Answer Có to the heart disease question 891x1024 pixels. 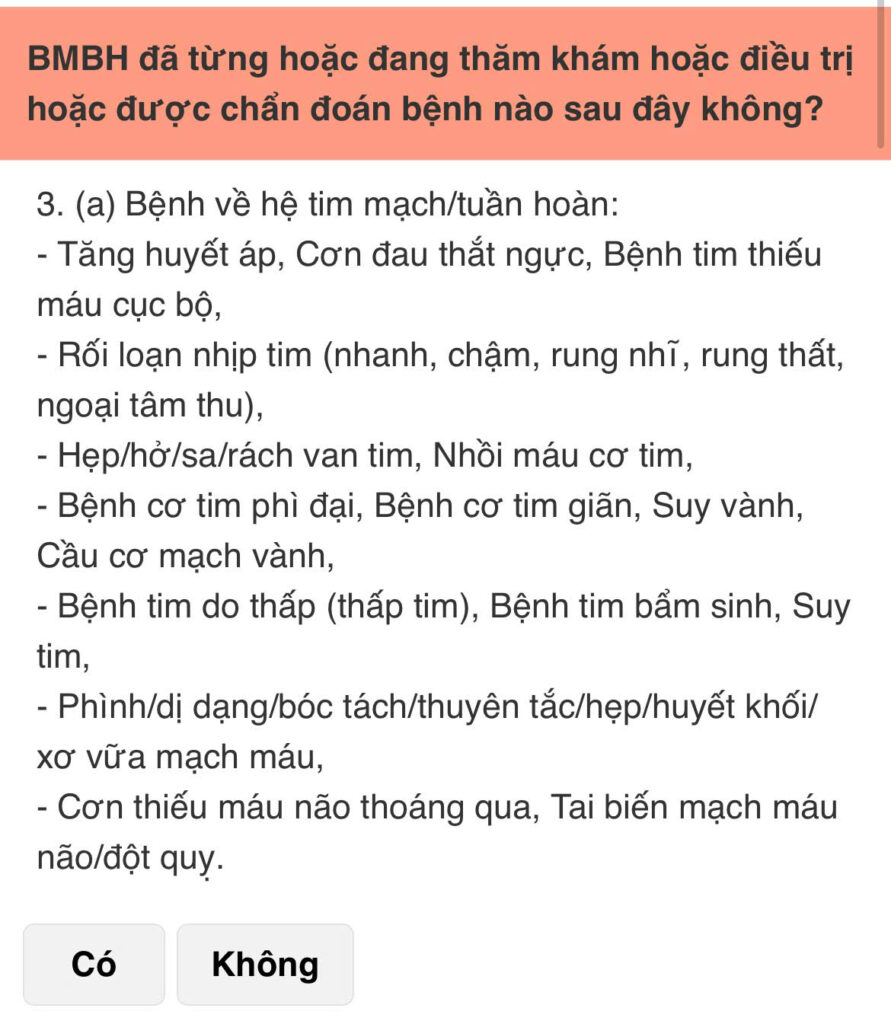pos(94,964)
